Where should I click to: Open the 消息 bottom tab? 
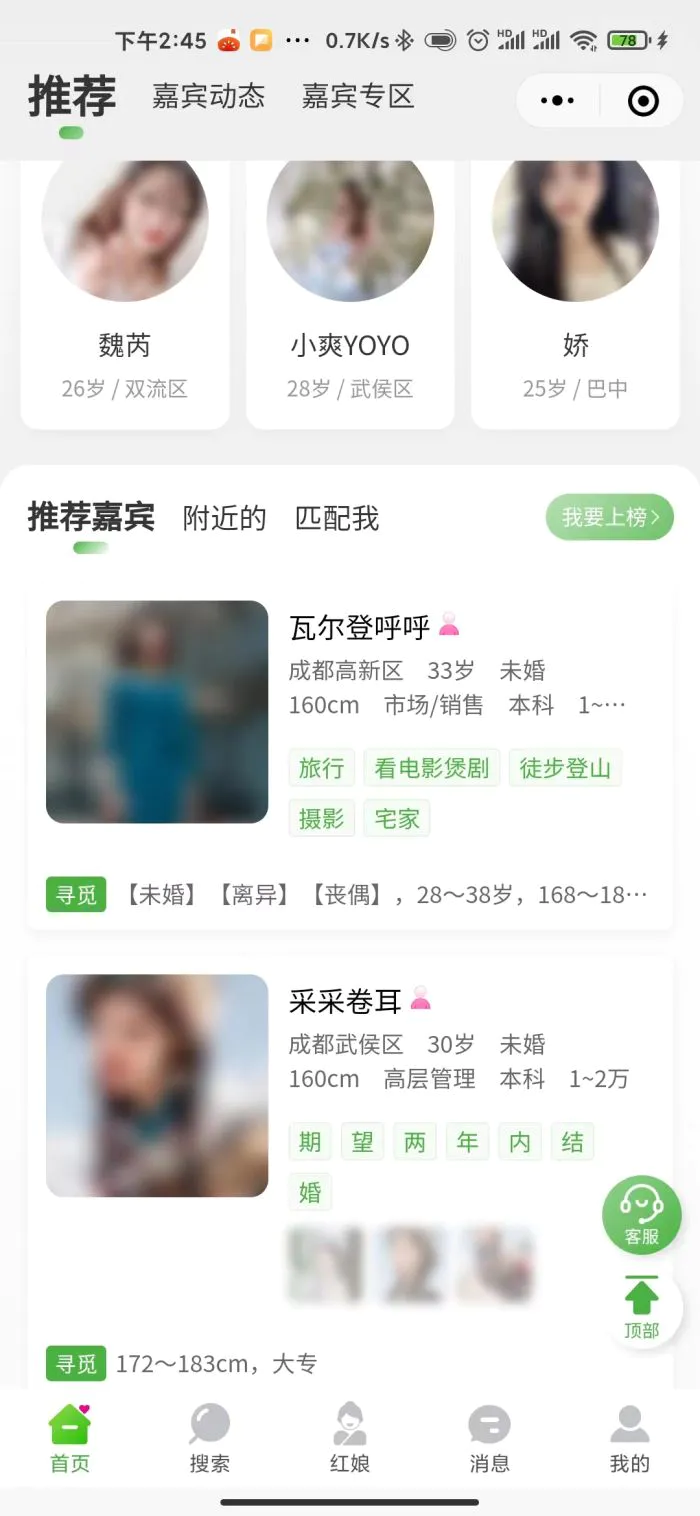[490, 1438]
